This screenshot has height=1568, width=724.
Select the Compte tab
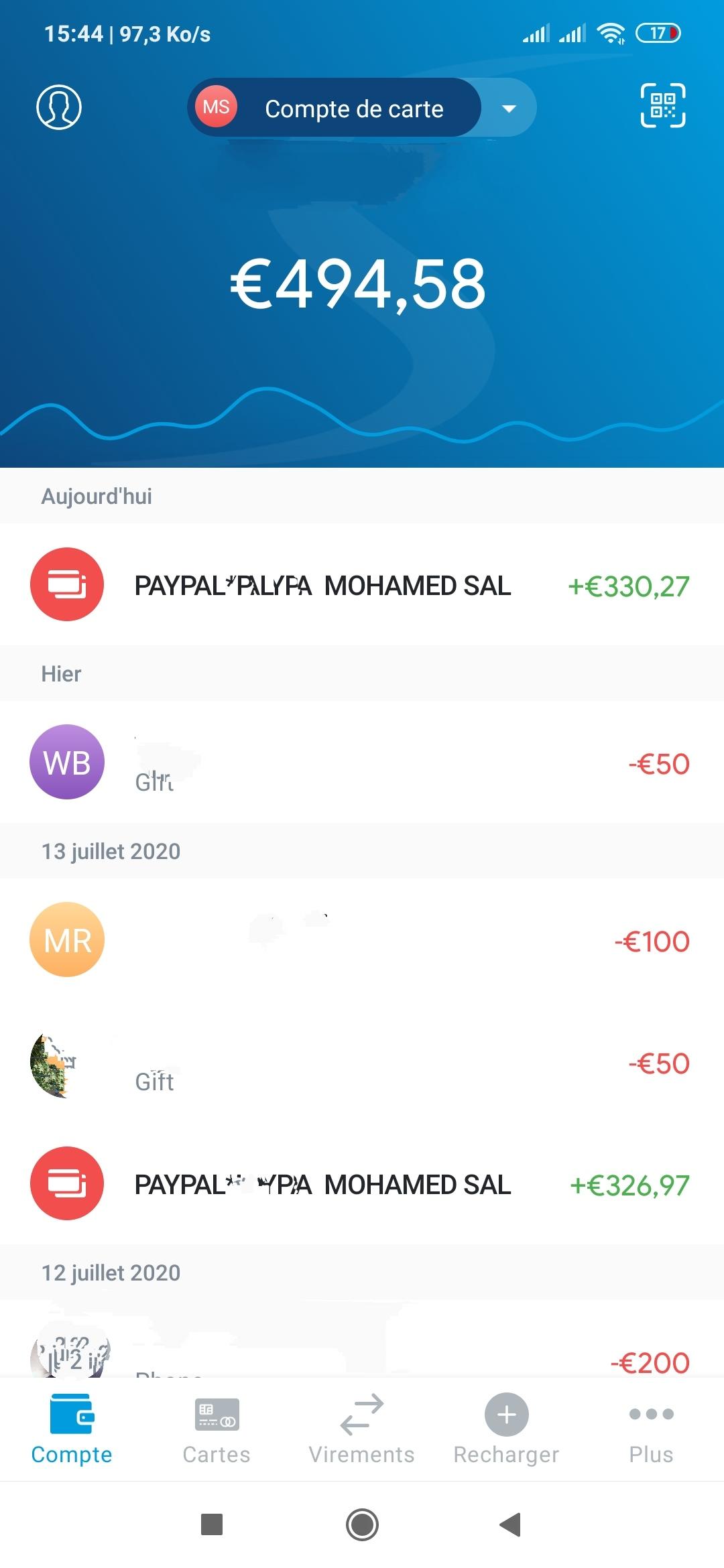[x=72, y=1429]
